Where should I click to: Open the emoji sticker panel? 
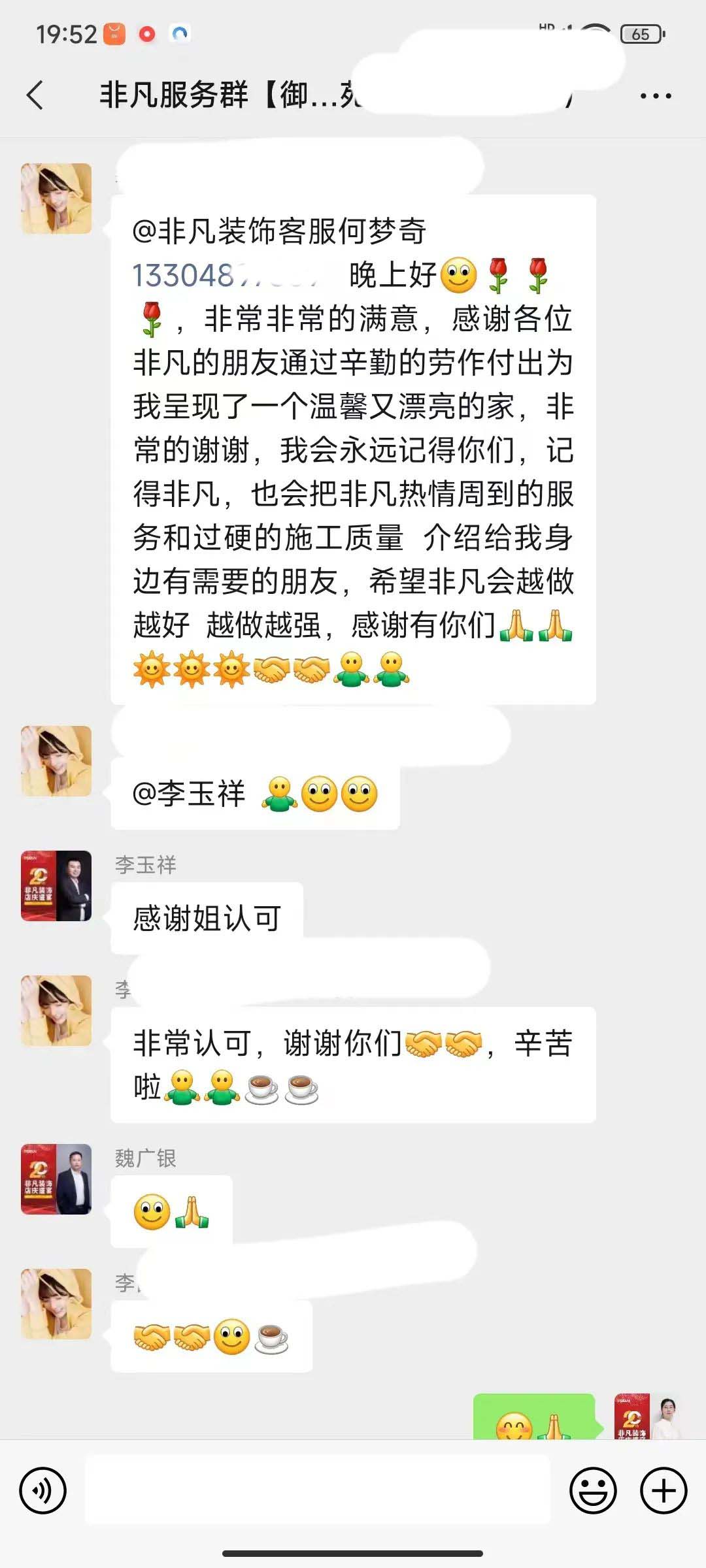(x=593, y=1490)
